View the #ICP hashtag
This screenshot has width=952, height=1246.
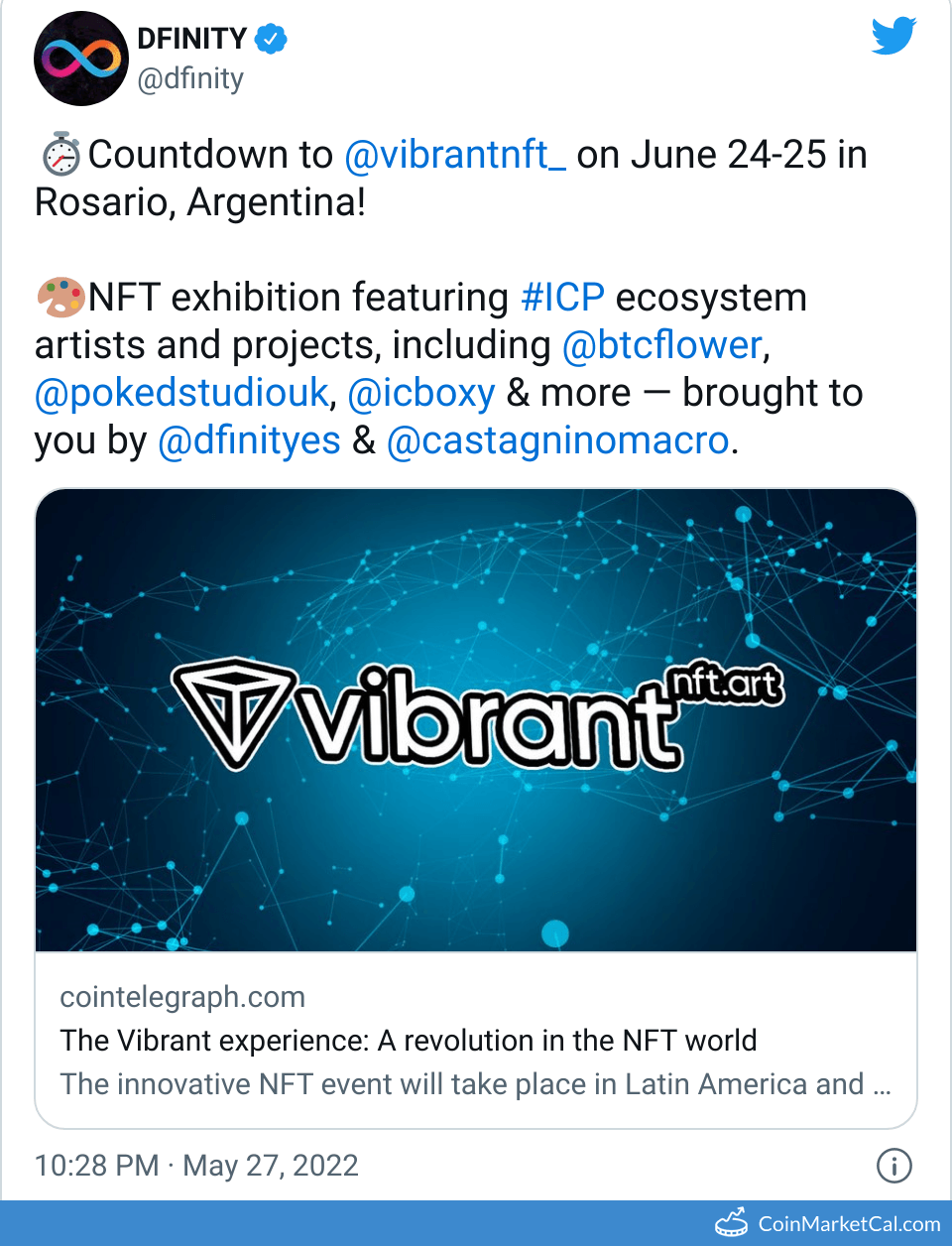point(562,298)
